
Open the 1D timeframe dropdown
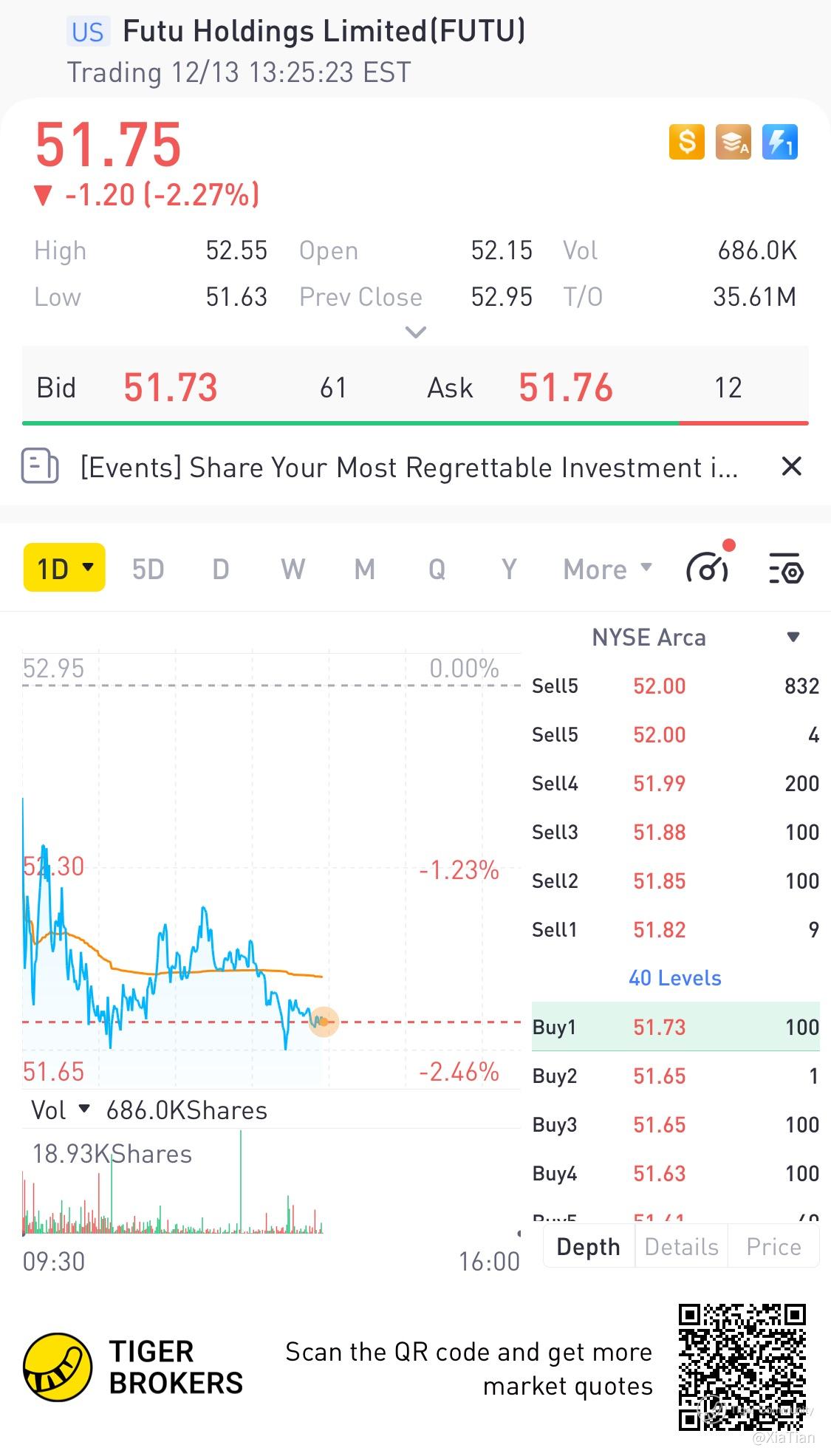click(65, 568)
